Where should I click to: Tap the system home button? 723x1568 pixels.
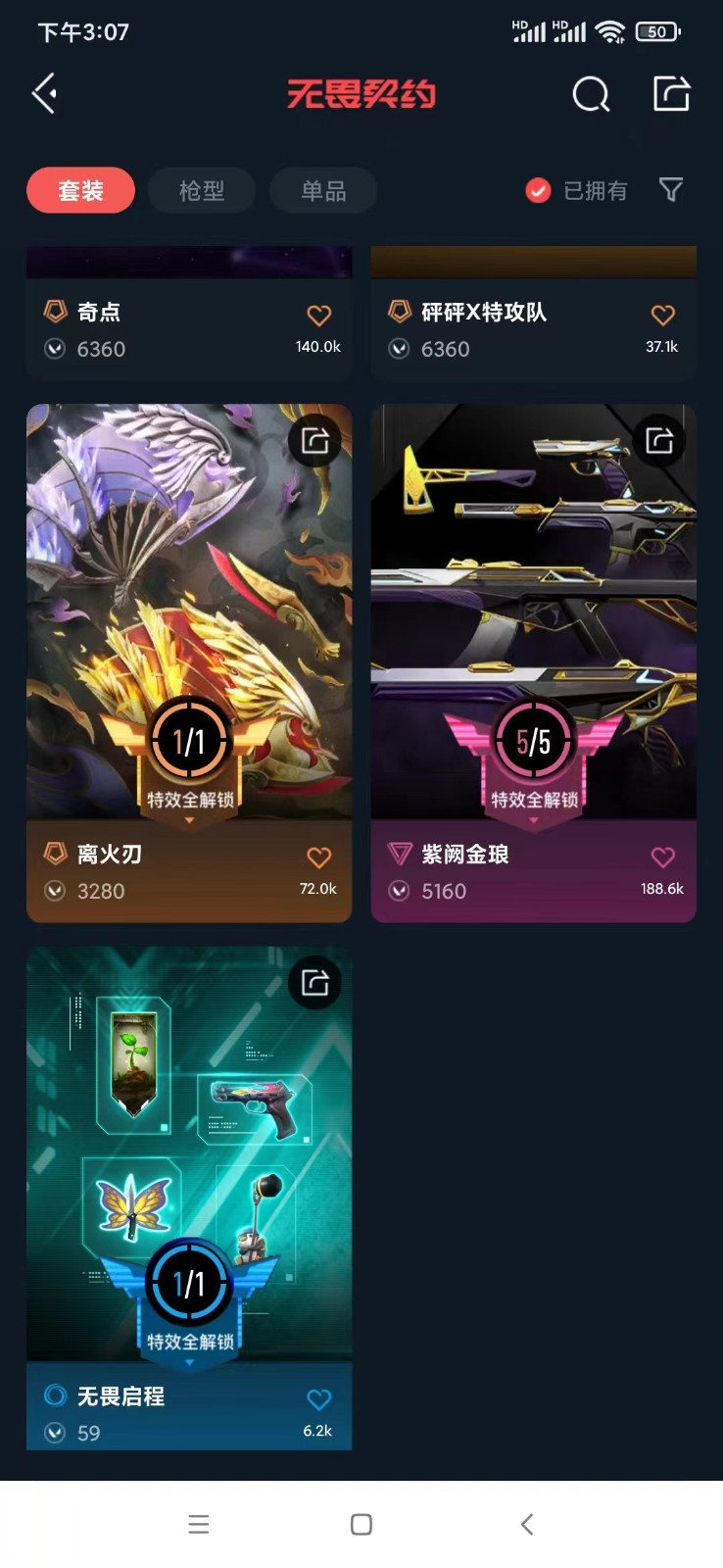(361, 1524)
